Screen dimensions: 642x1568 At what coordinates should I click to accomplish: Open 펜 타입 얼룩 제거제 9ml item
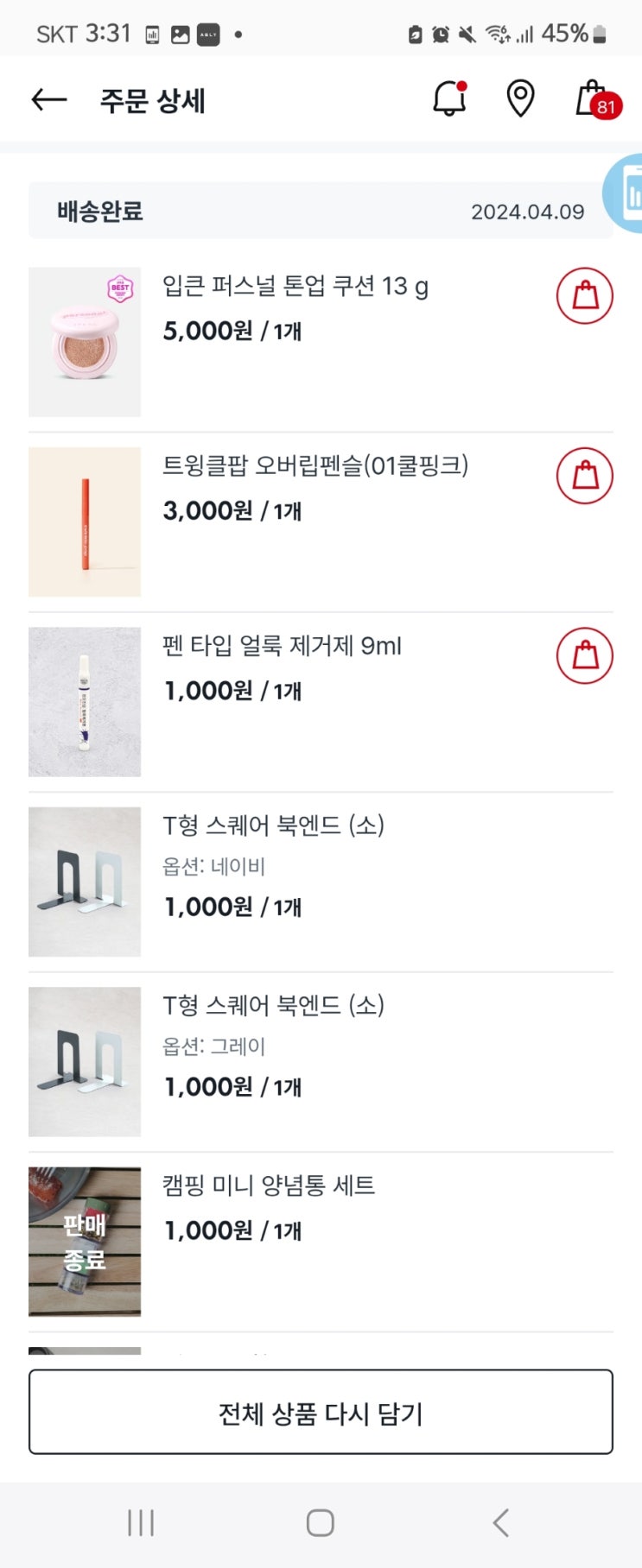(x=282, y=646)
